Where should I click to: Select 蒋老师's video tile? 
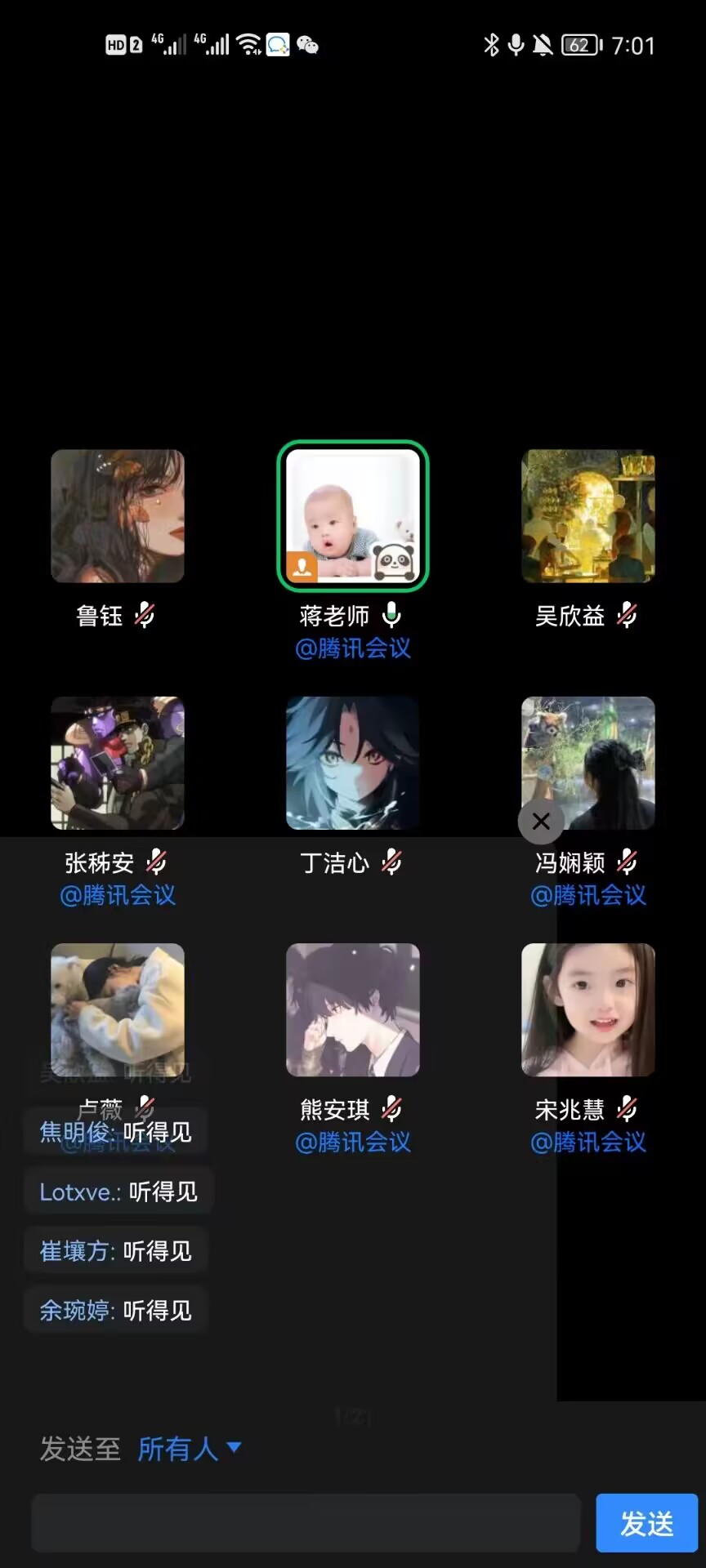(353, 516)
